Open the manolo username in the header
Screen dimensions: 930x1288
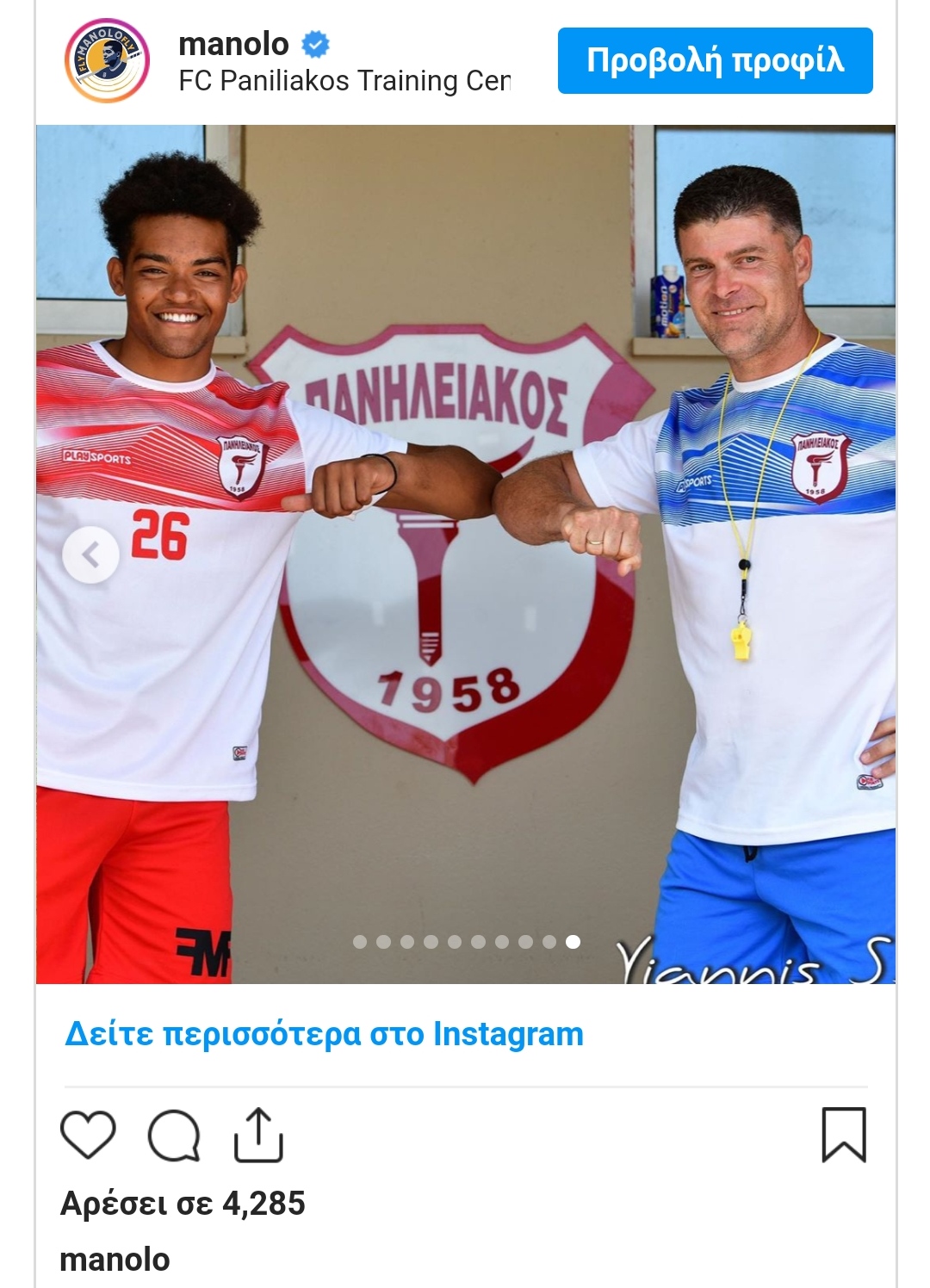pos(233,44)
